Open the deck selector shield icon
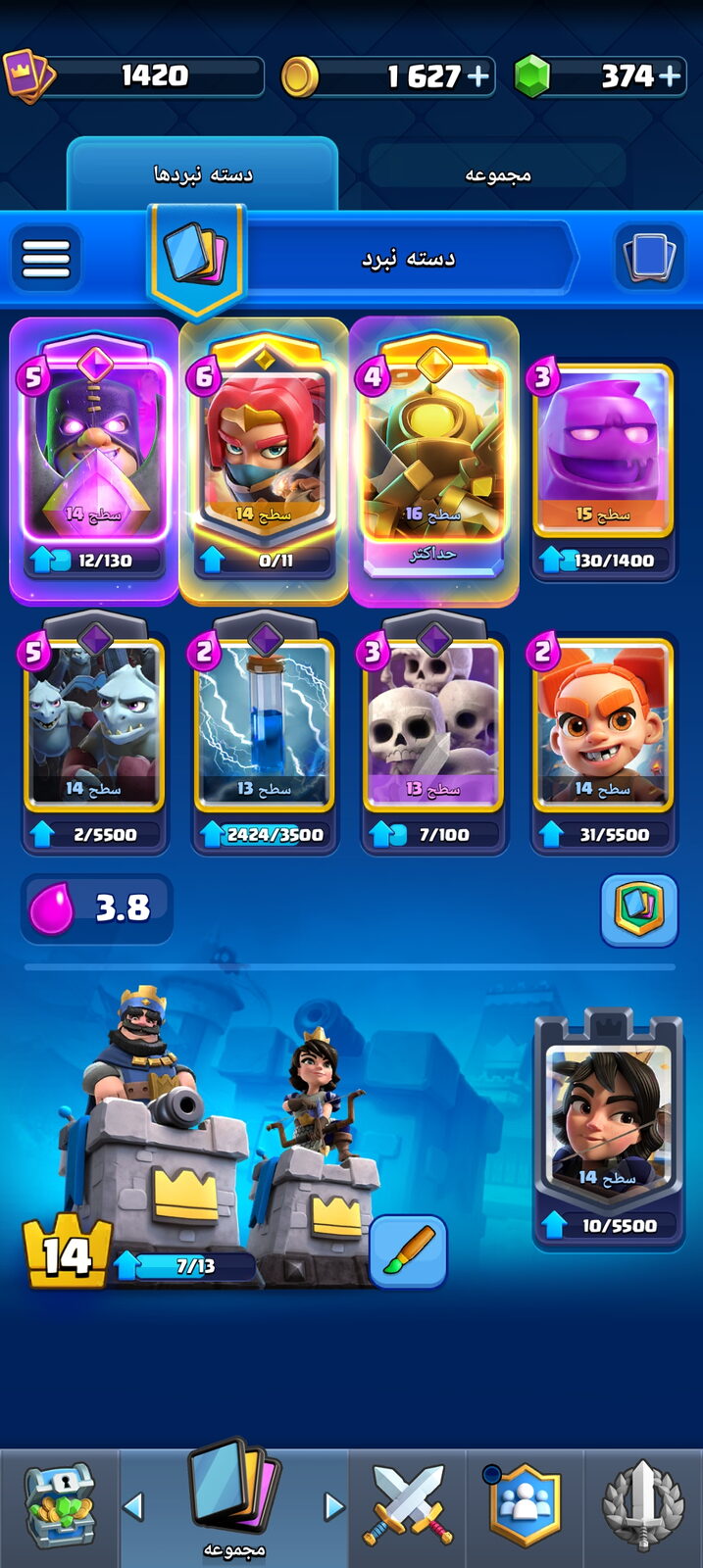Image resolution: width=703 pixels, height=1568 pixels. tap(196, 257)
